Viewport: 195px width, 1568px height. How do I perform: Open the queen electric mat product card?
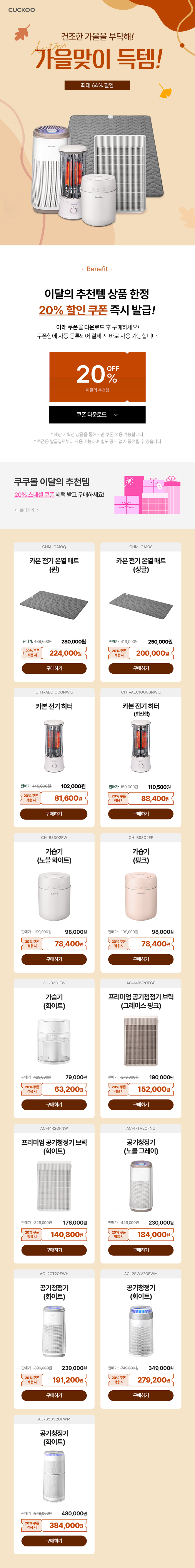pos(54,603)
